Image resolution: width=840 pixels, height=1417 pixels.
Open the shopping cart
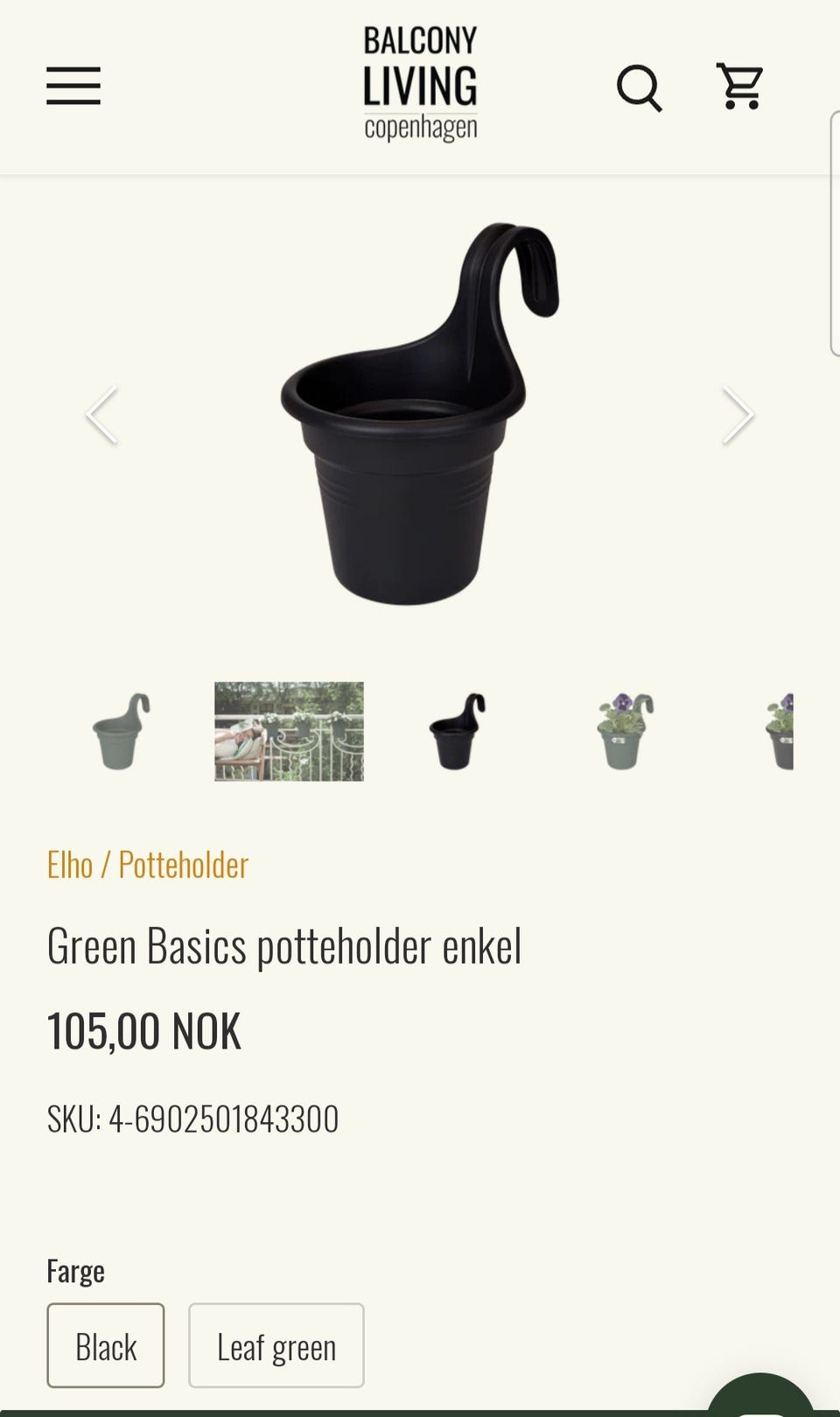point(740,86)
